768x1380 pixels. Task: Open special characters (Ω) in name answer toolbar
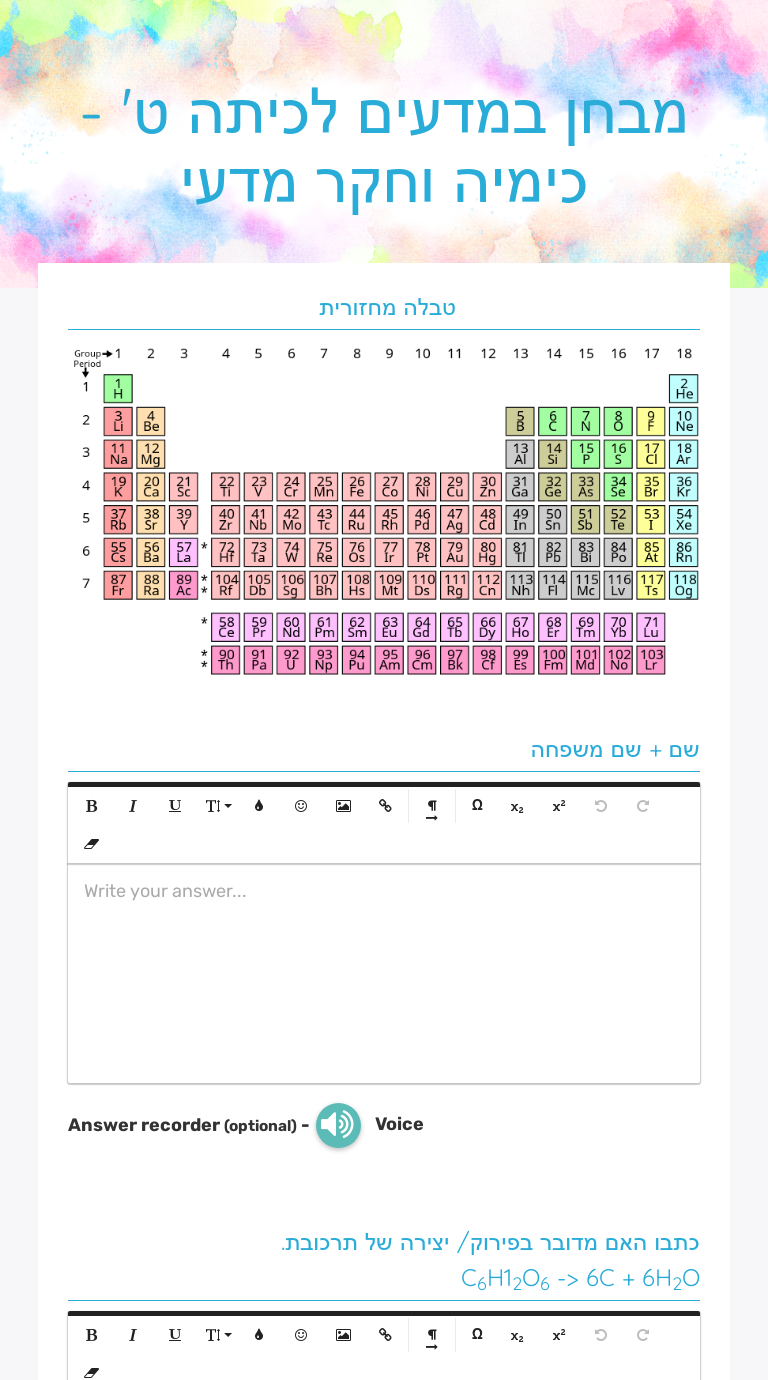tap(477, 806)
